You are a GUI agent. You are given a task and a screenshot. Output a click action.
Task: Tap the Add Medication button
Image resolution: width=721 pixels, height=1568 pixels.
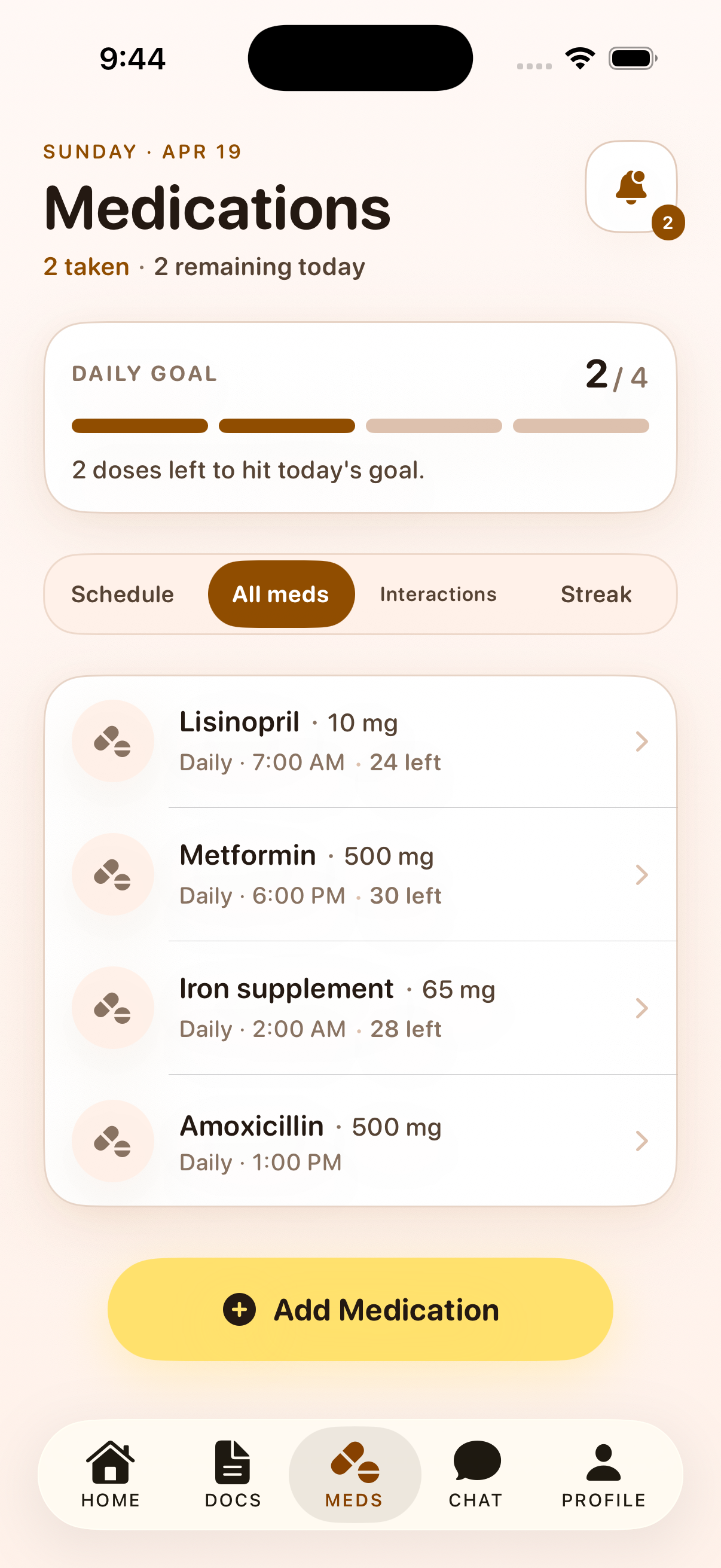click(x=360, y=1309)
